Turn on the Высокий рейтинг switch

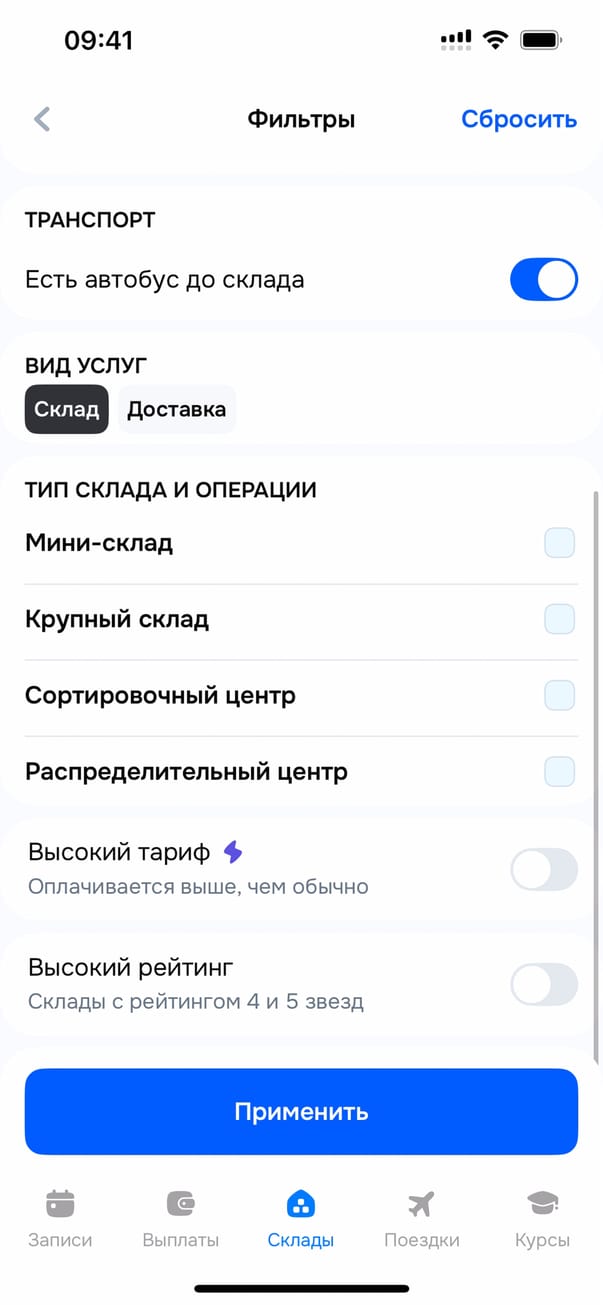[x=543, y=984]
